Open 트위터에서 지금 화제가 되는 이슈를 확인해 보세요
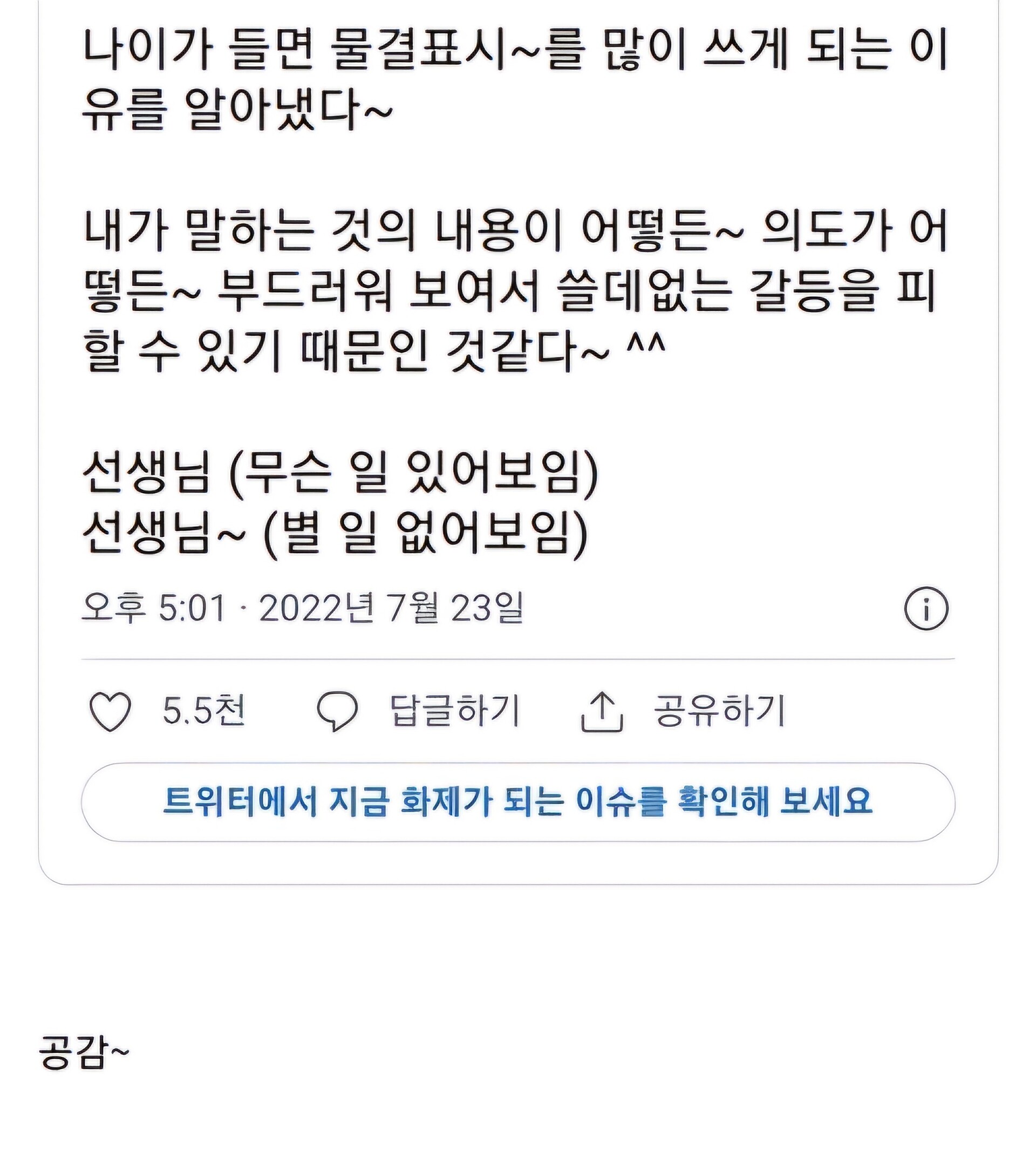The image size is (1036, 1171). tap(517, 802)
